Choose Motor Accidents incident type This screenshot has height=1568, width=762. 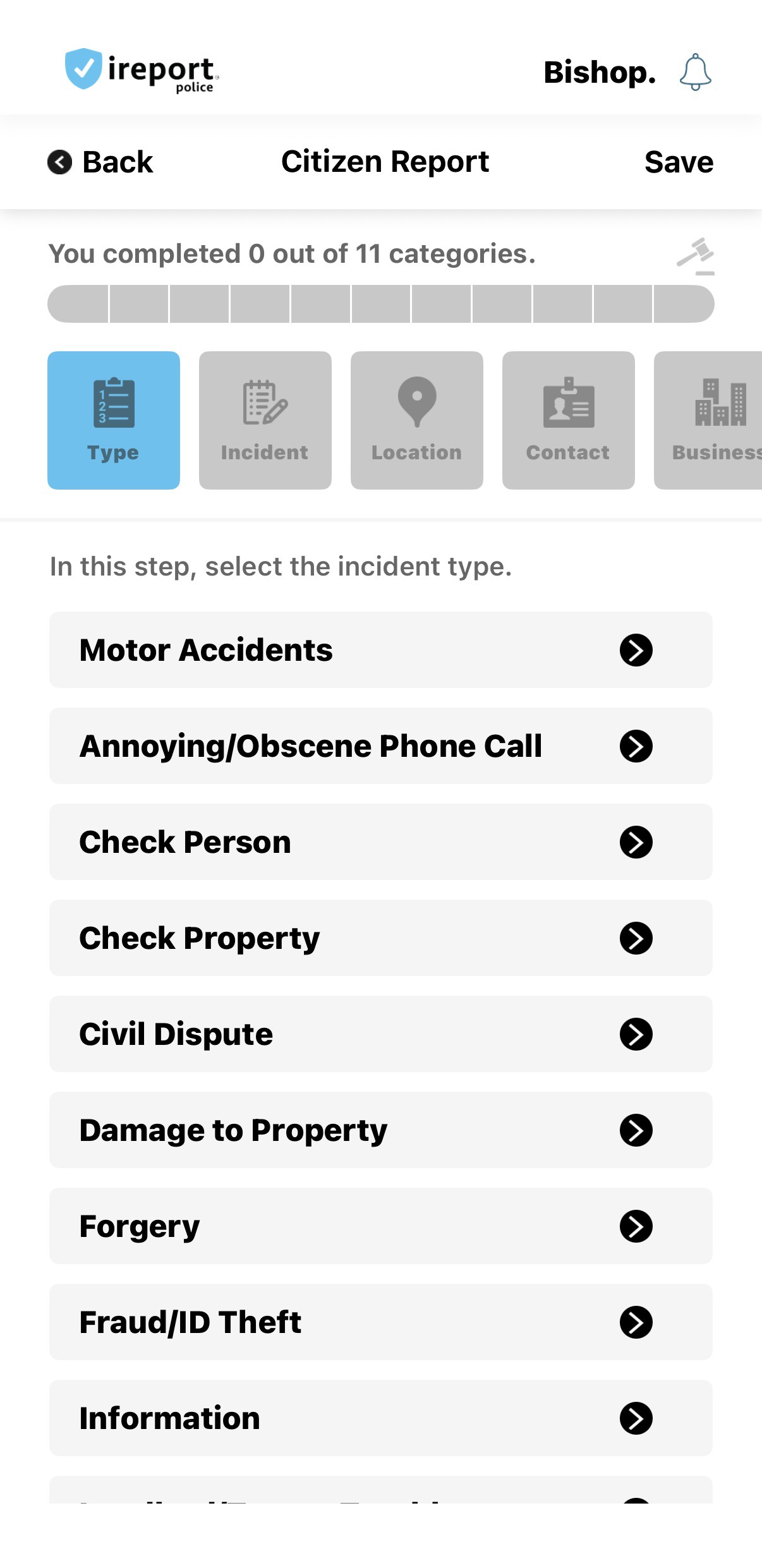point(381,650)
